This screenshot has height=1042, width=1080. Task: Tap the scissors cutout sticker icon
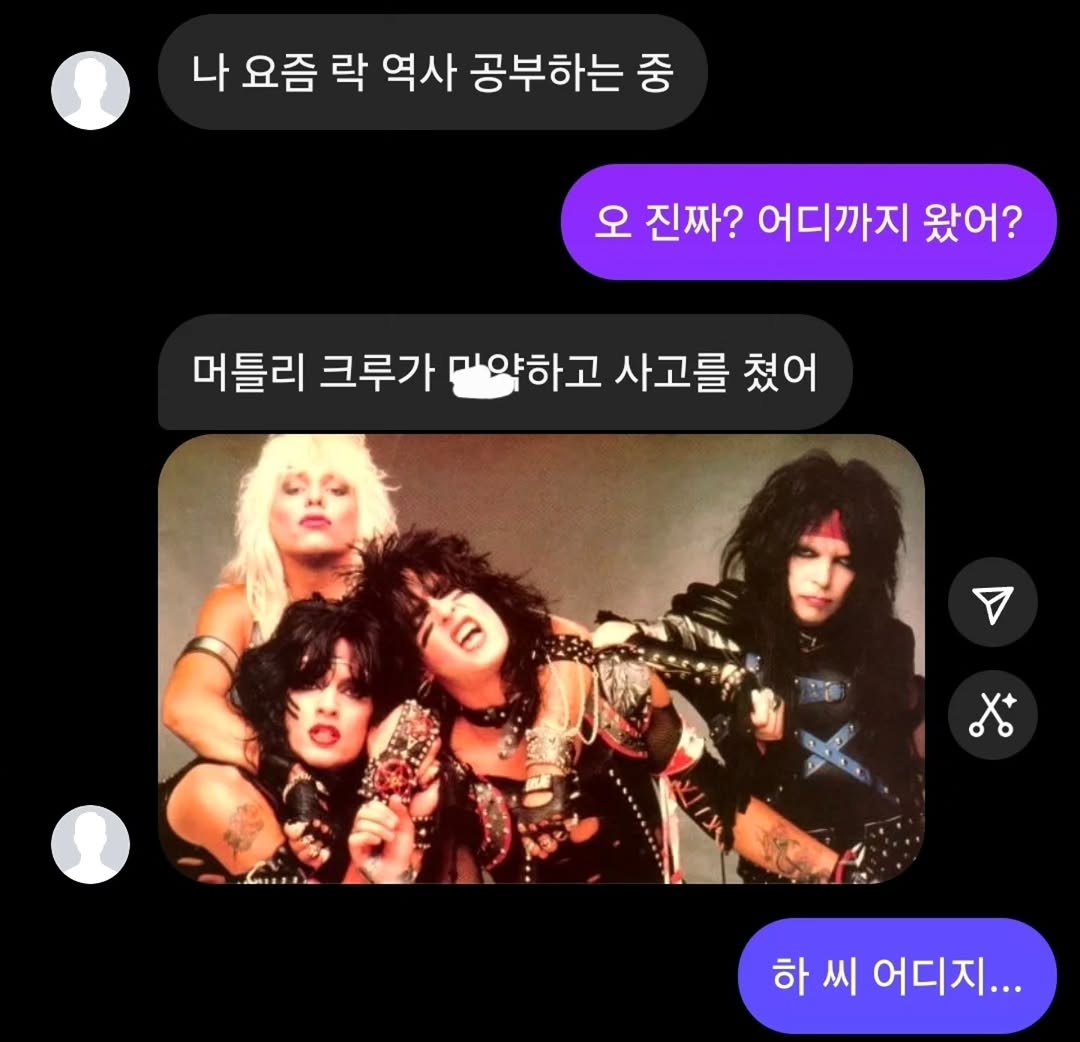point(992,715)
